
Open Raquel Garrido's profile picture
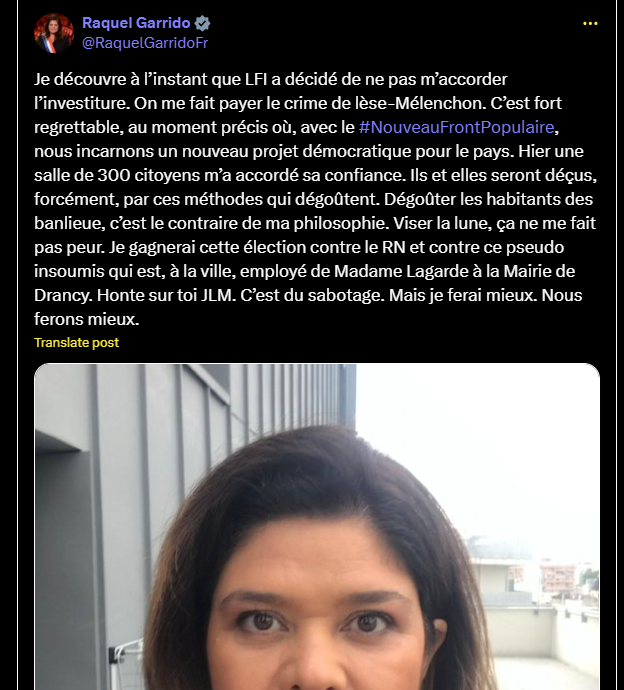54,33
